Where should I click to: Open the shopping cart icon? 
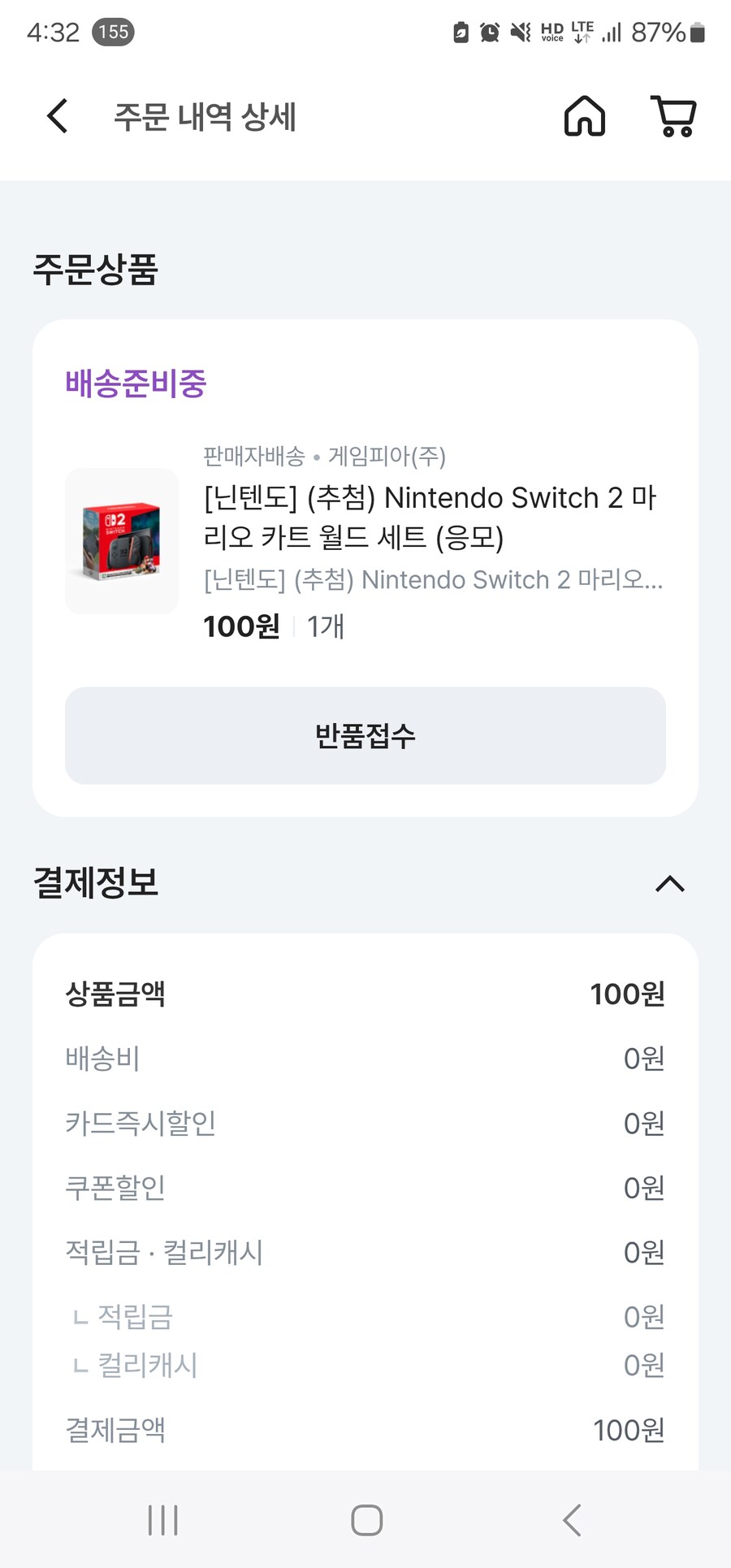click(x=673, y=118)
